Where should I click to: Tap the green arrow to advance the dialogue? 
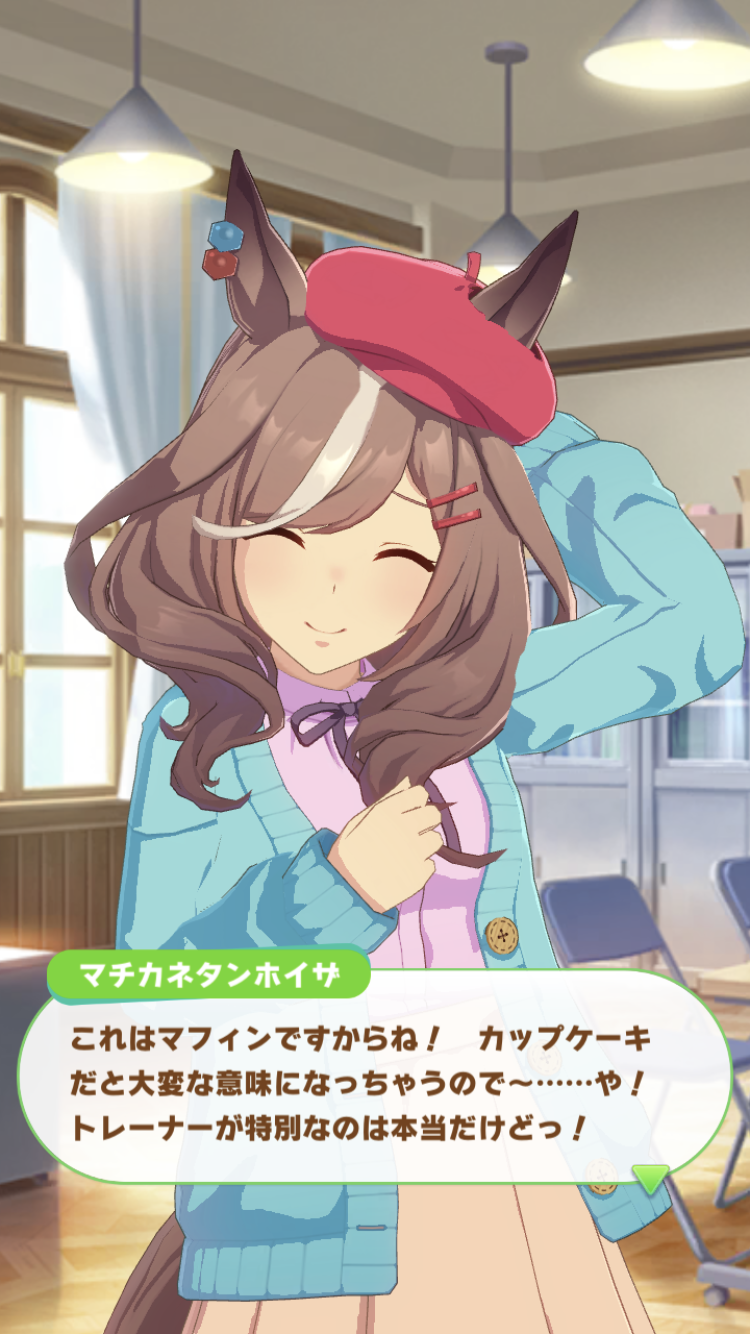650,1178
